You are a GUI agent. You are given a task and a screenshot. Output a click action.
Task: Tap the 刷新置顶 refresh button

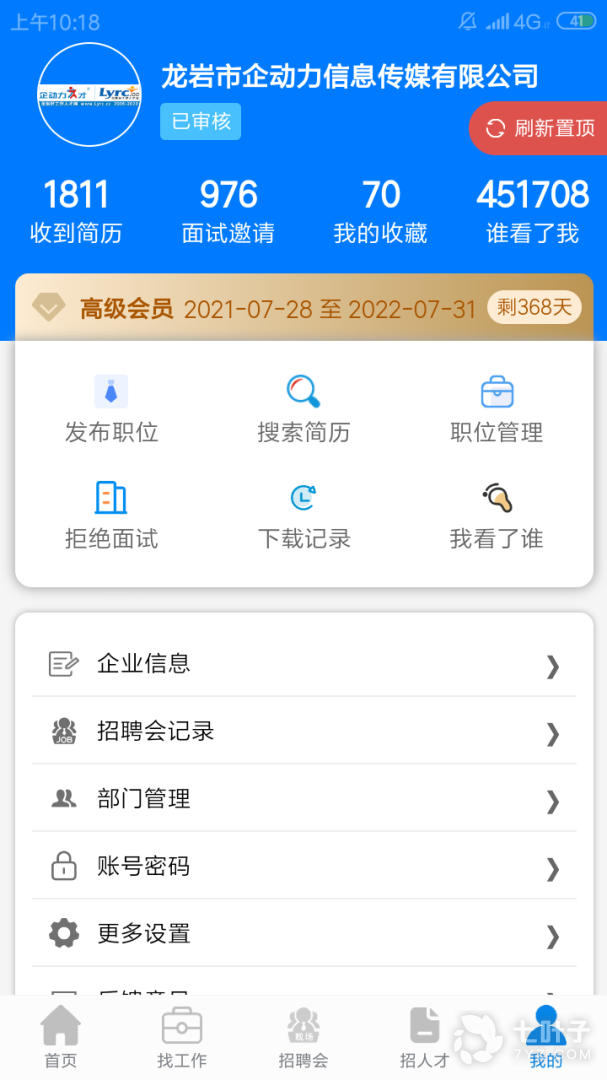point(540,128)
